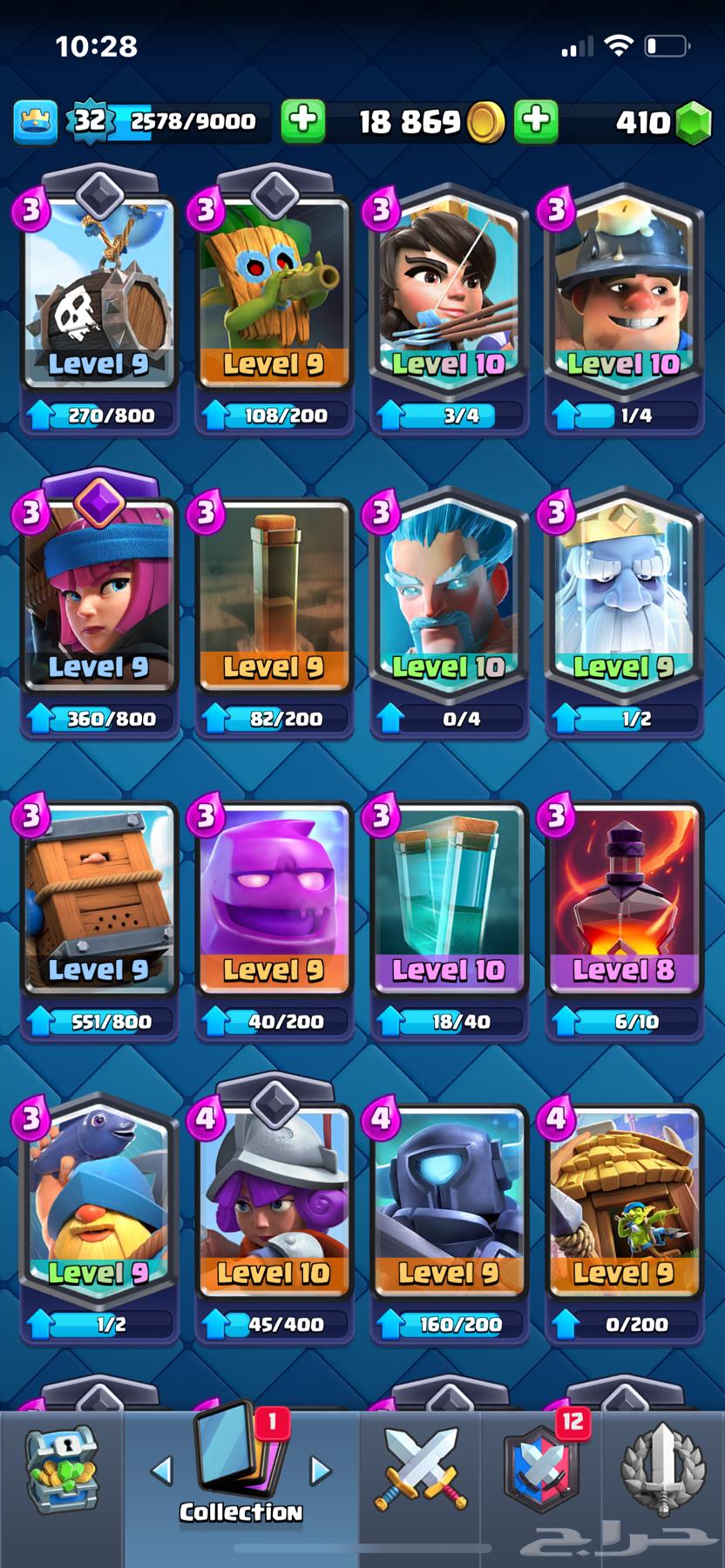Tap the right arrow next to Collection
Image resolution: width=725 pixels, height=1568 pixels.
pyautogui.click(x=321, y=1470)
